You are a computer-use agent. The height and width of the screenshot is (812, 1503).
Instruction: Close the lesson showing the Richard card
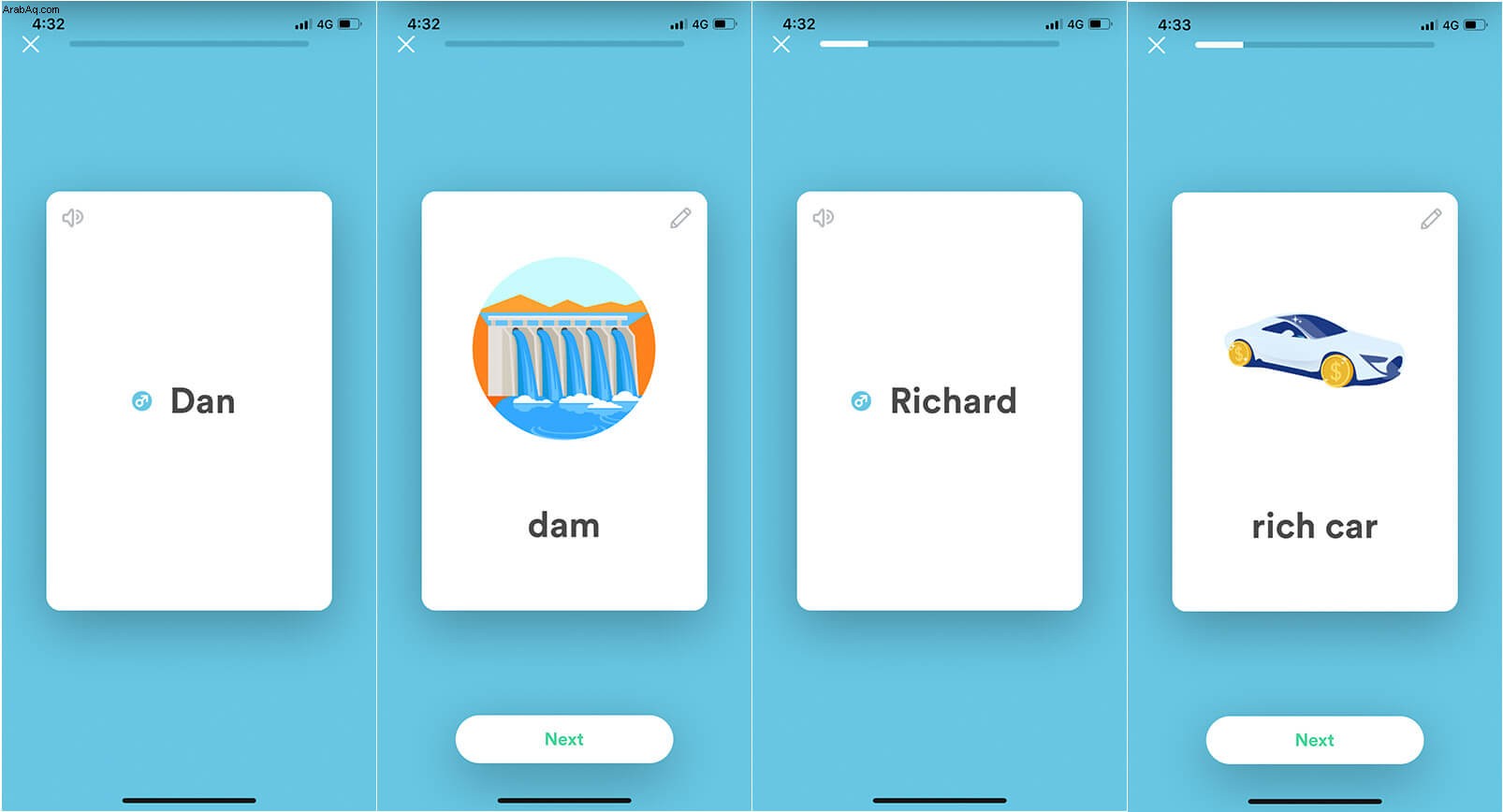point(781,45)
